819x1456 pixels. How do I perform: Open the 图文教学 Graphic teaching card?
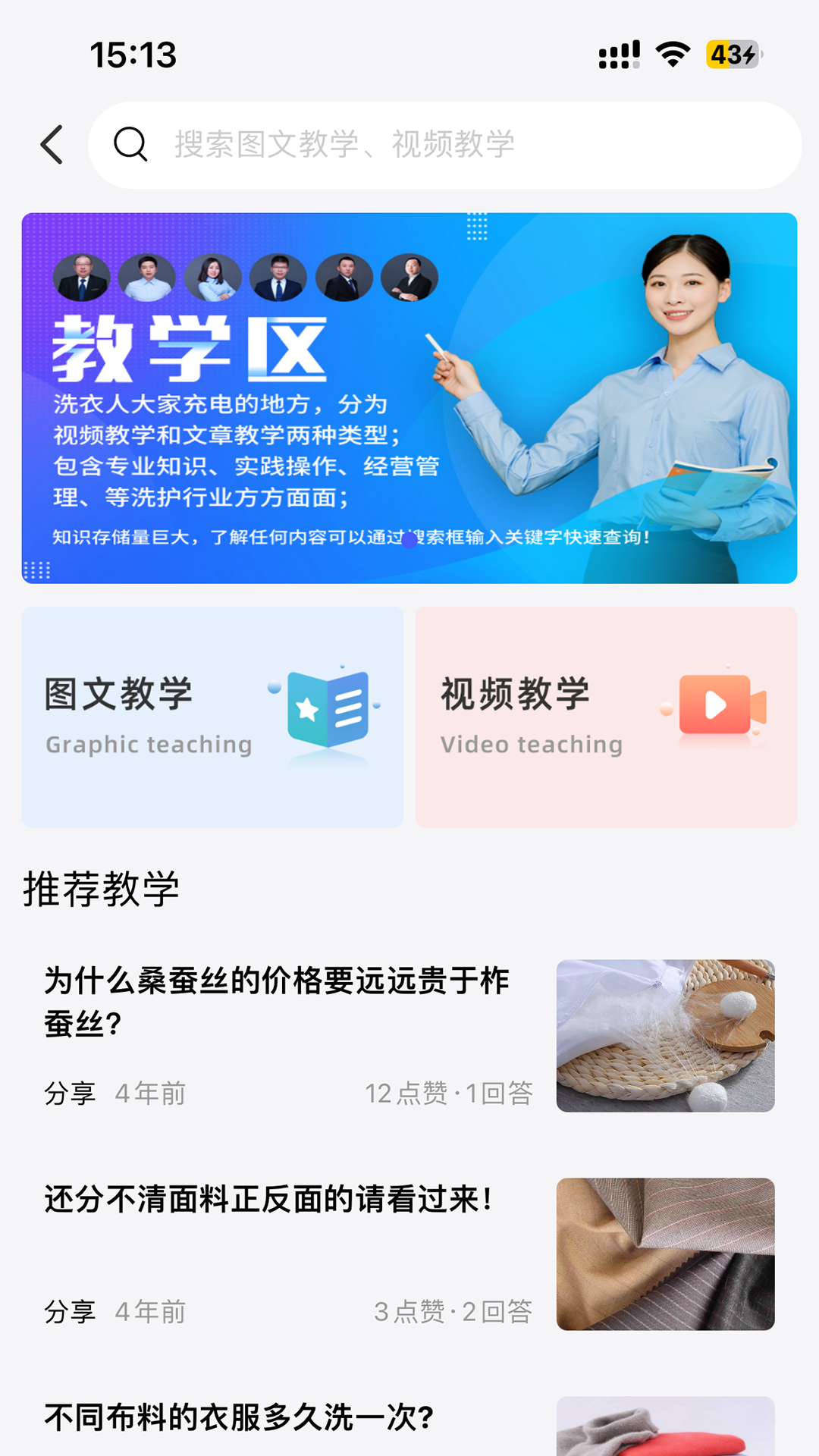point(212,717)
